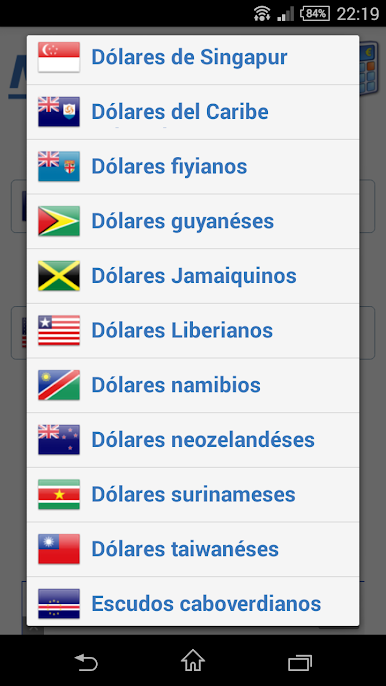Choose Escudos caboverdianos
386x686 pixels.
[193, 602]
